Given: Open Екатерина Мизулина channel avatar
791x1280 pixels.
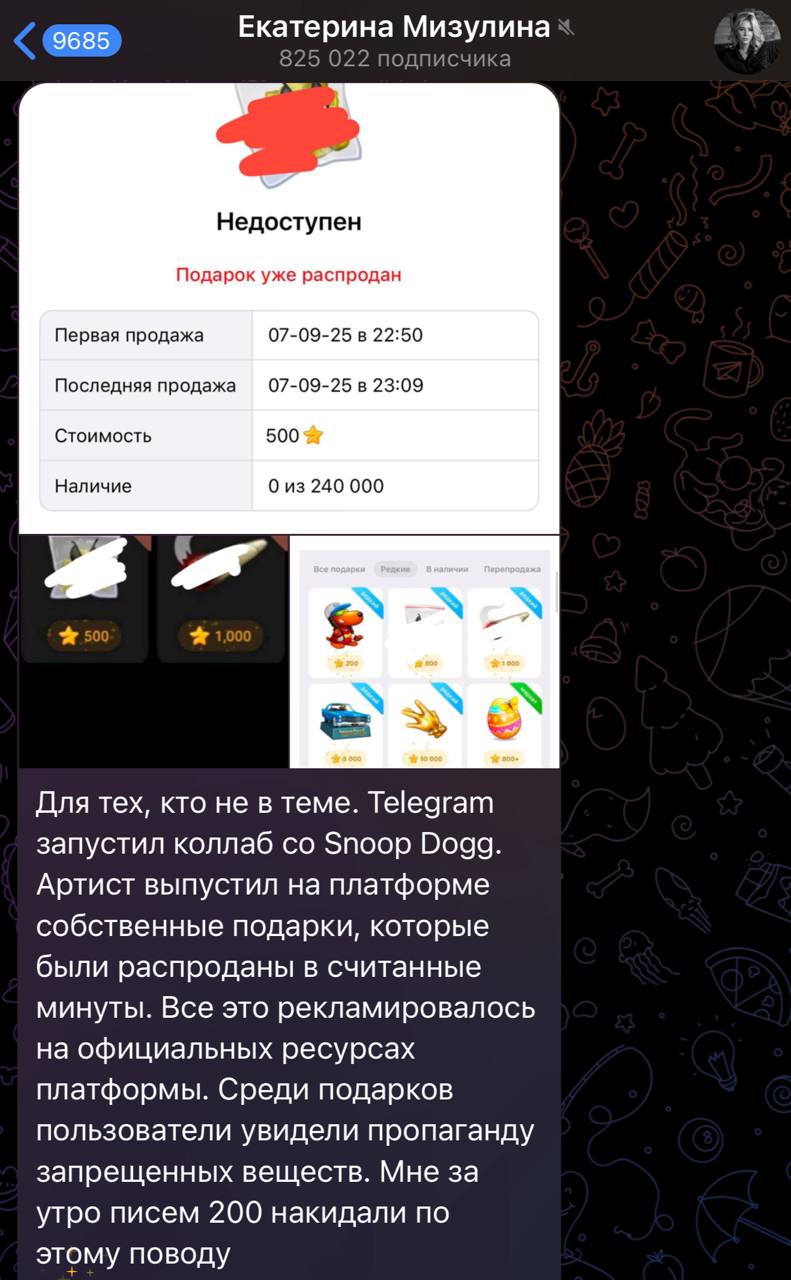Looking at the screenshot, I should 746,41.
